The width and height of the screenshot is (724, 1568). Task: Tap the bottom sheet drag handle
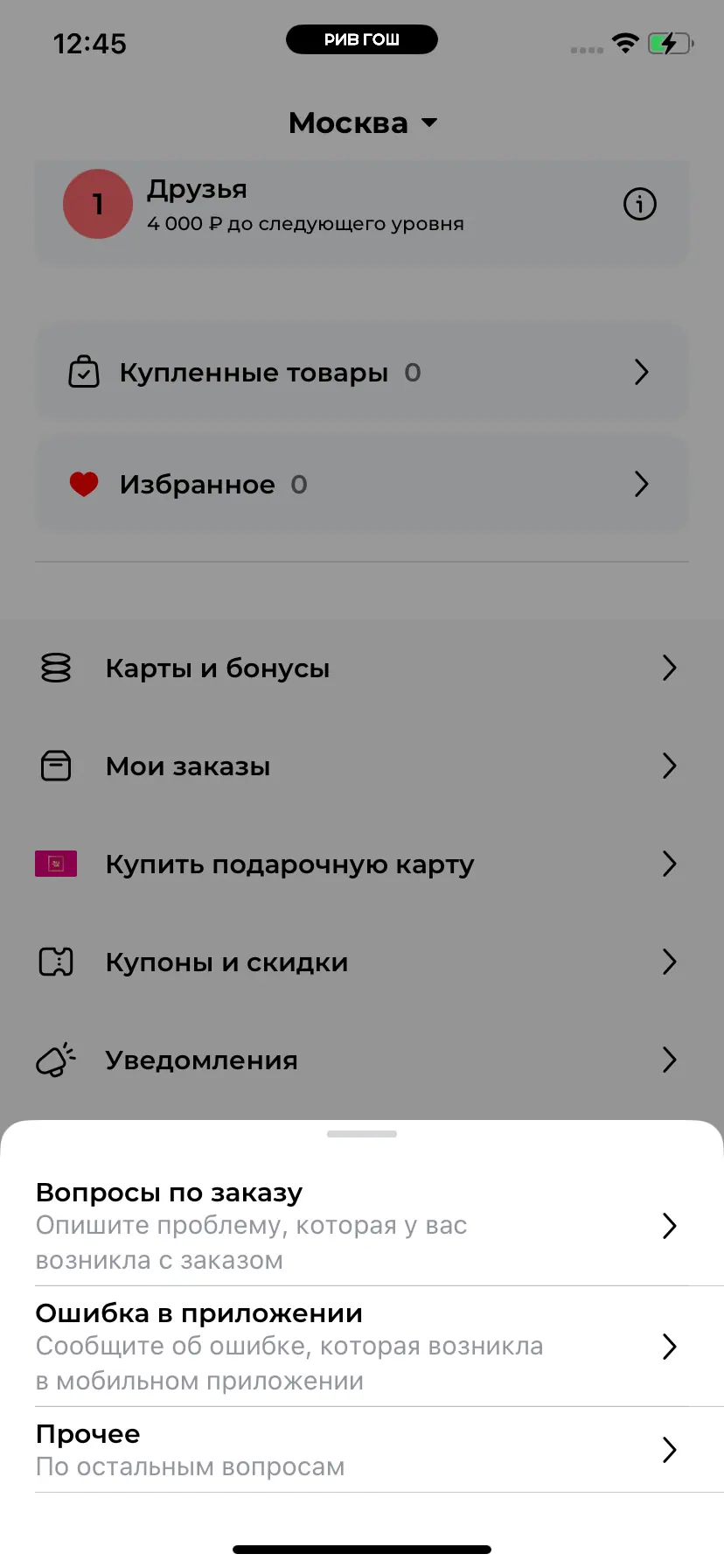[x=362, y=1134]
